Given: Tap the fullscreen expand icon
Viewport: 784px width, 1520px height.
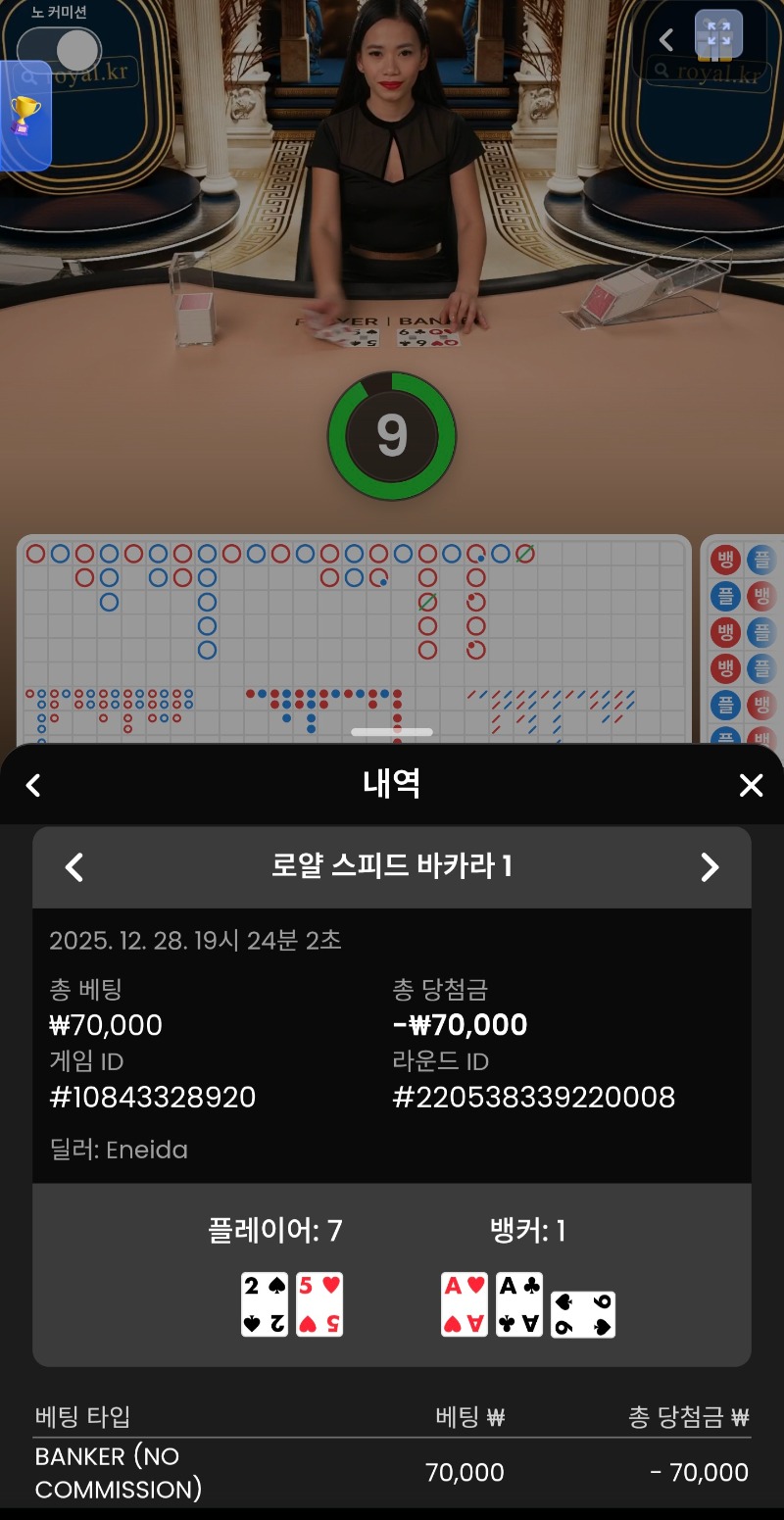Looking at the screenshot, I should 718,35.
